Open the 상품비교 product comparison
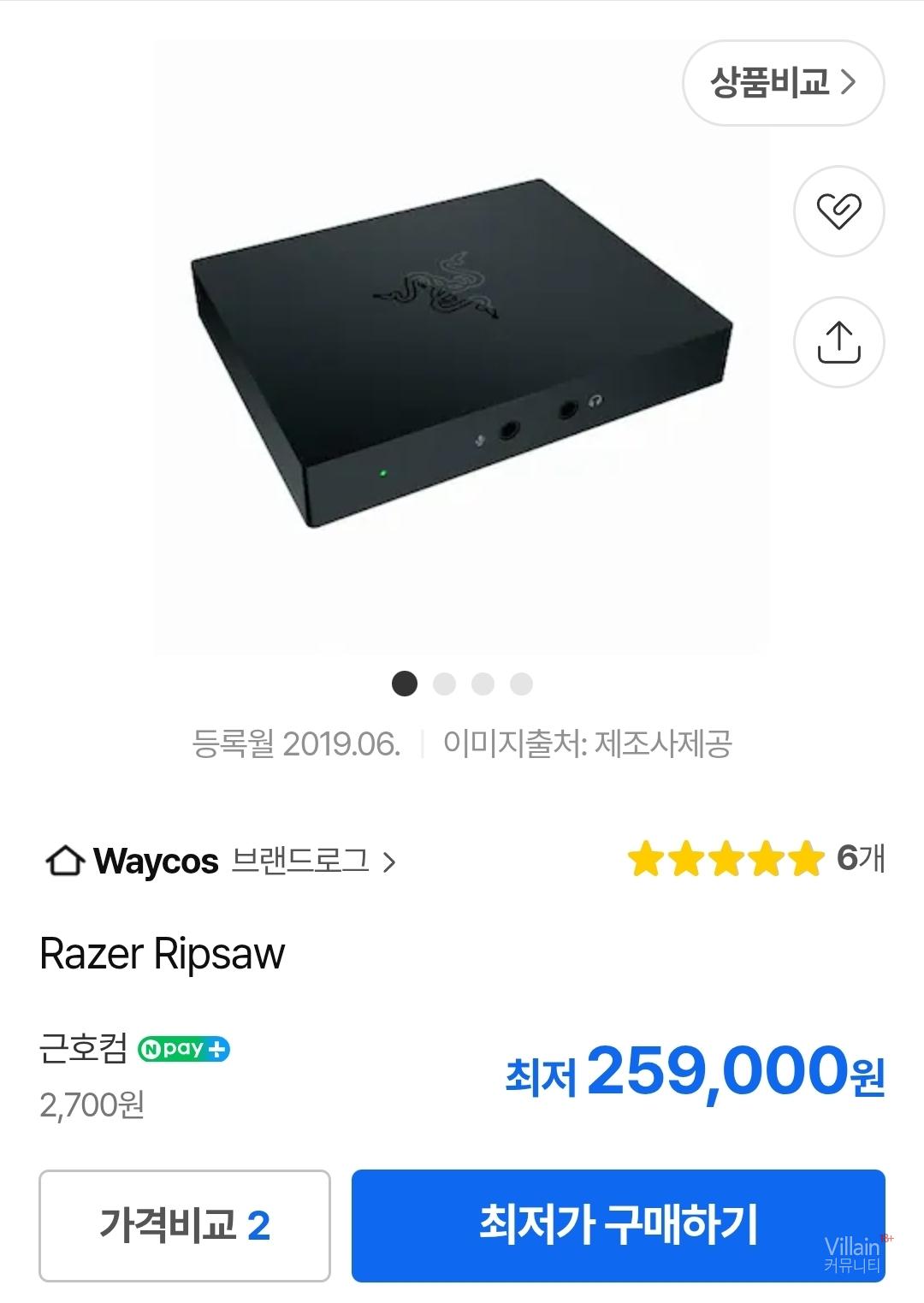This screenshot has width=924, height=1303. [783, 83]
